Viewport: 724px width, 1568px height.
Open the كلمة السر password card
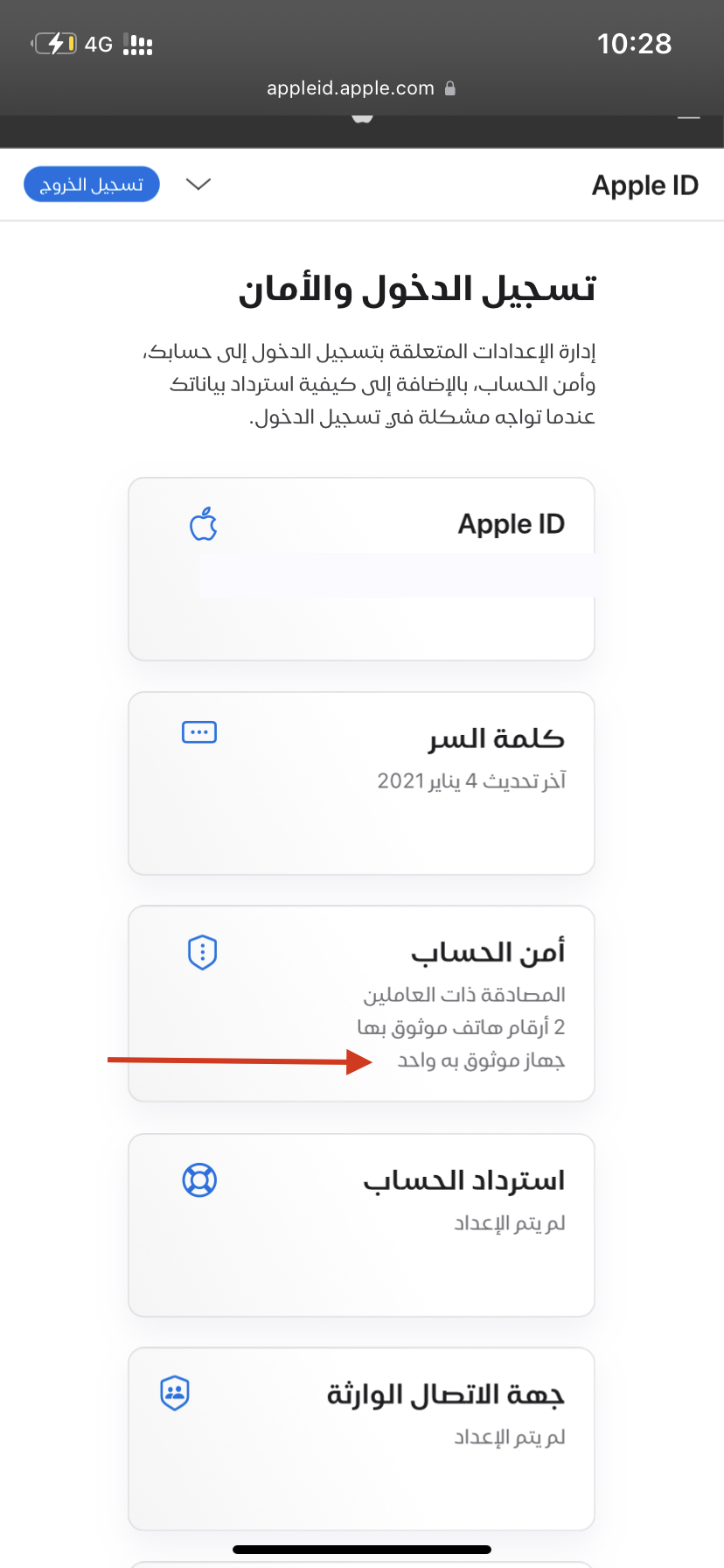361,783
